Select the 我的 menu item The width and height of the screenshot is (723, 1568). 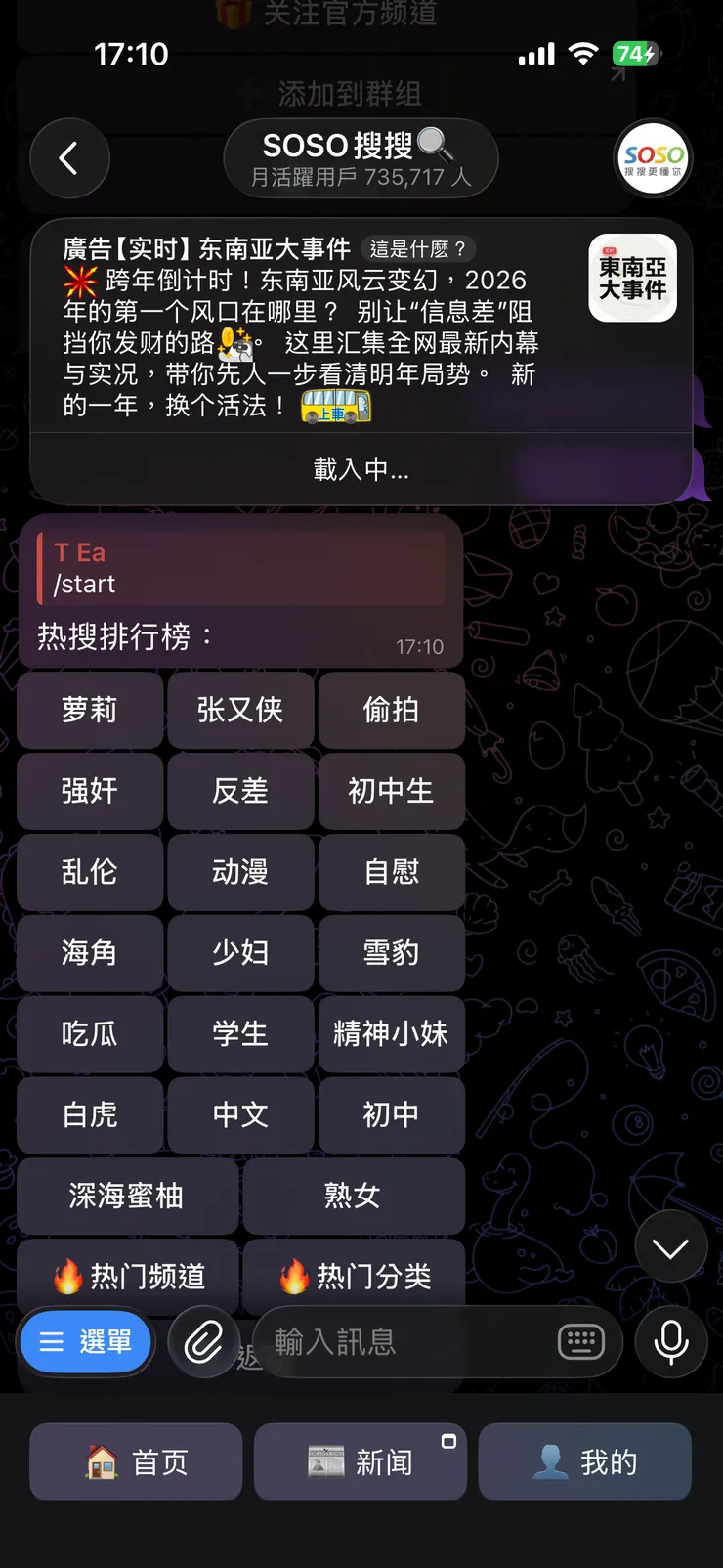[584, 1460]
